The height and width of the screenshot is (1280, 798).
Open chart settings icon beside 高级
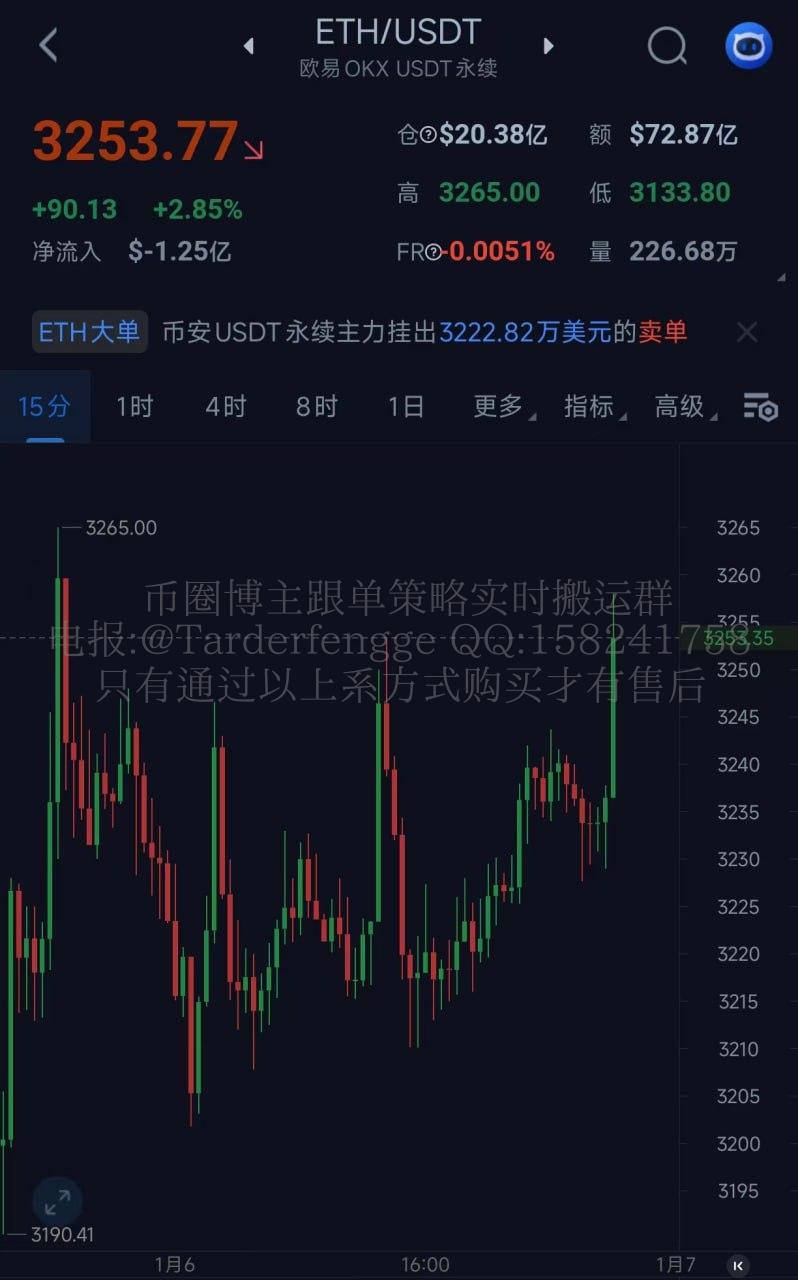760,407
